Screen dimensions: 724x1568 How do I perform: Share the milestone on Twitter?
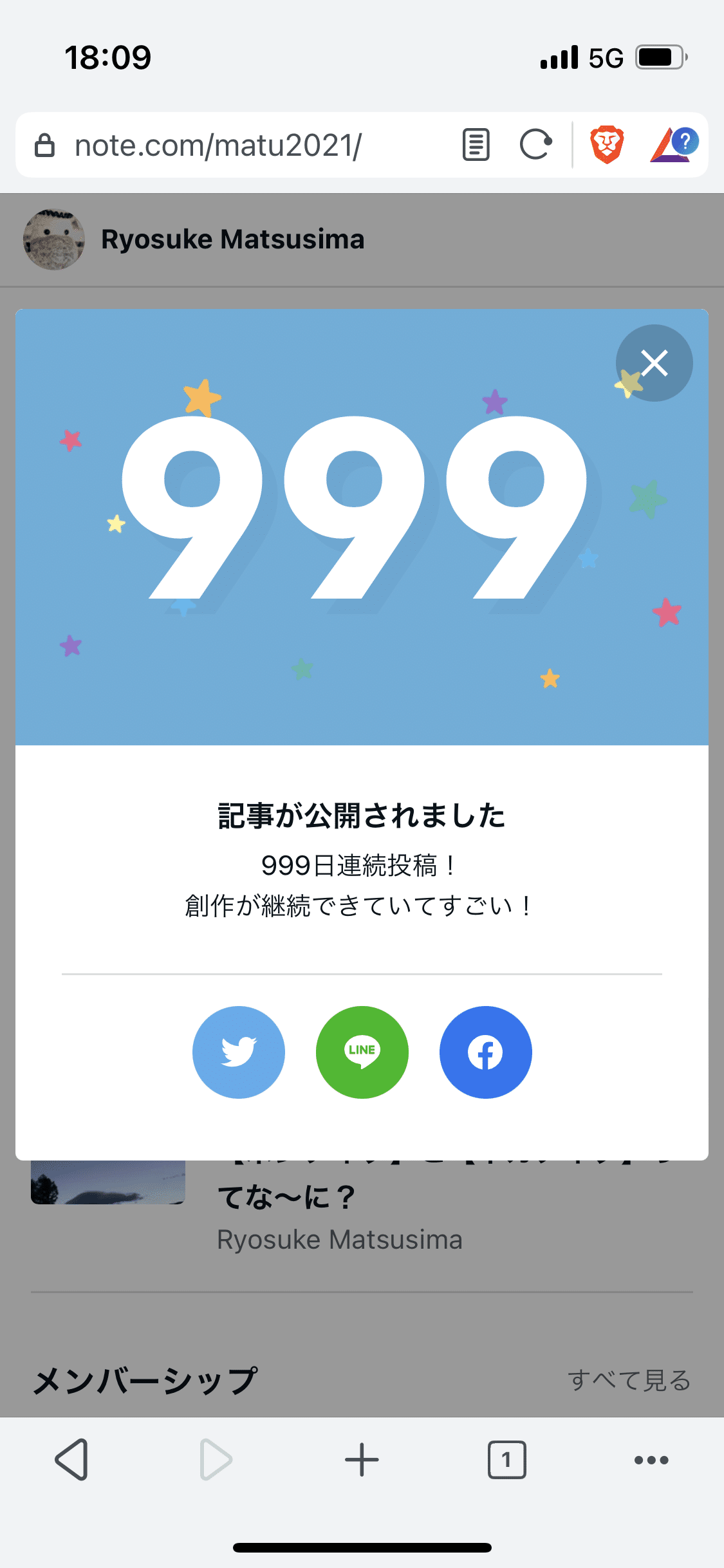point(238,1052)
